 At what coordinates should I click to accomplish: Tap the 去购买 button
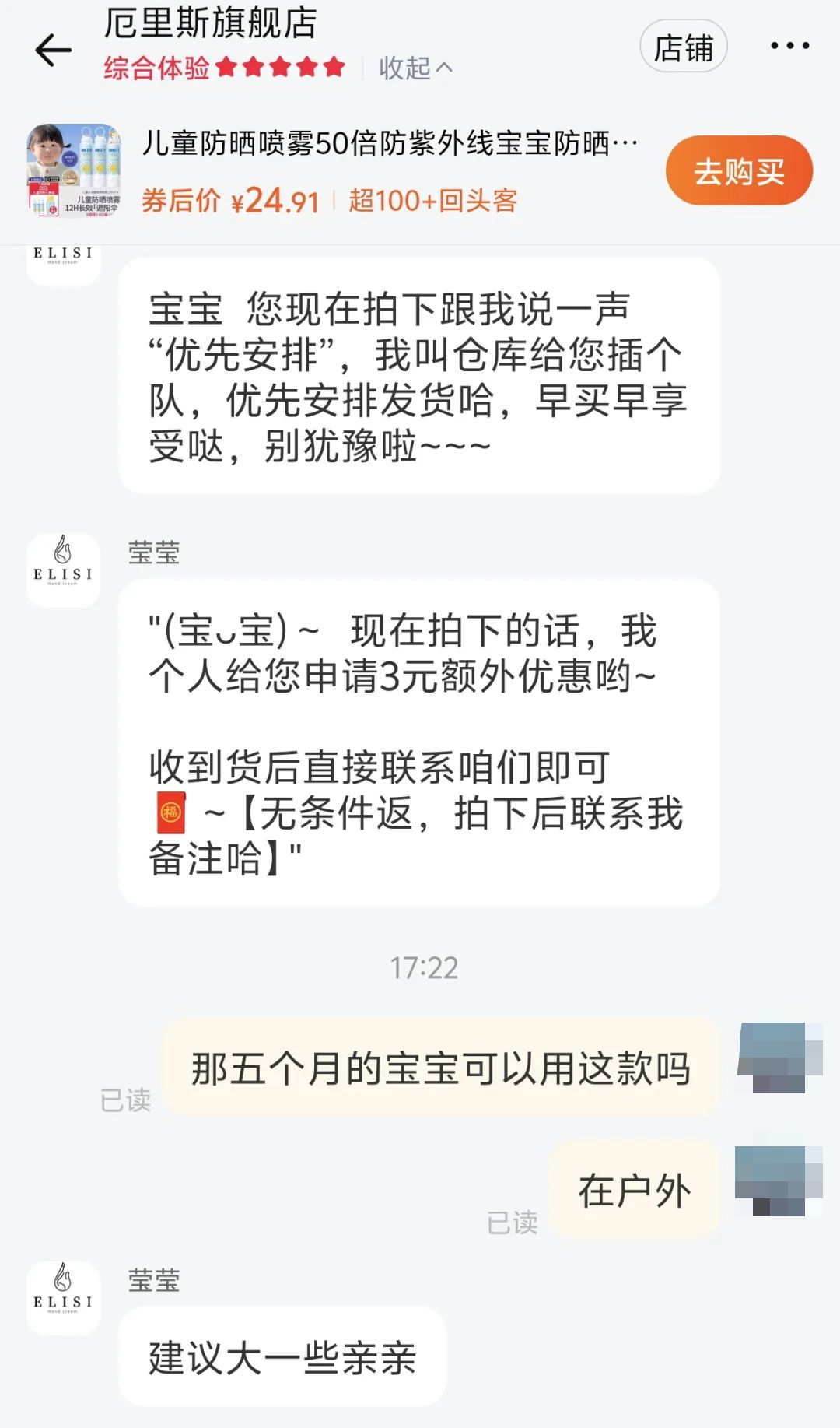point(738,171)
